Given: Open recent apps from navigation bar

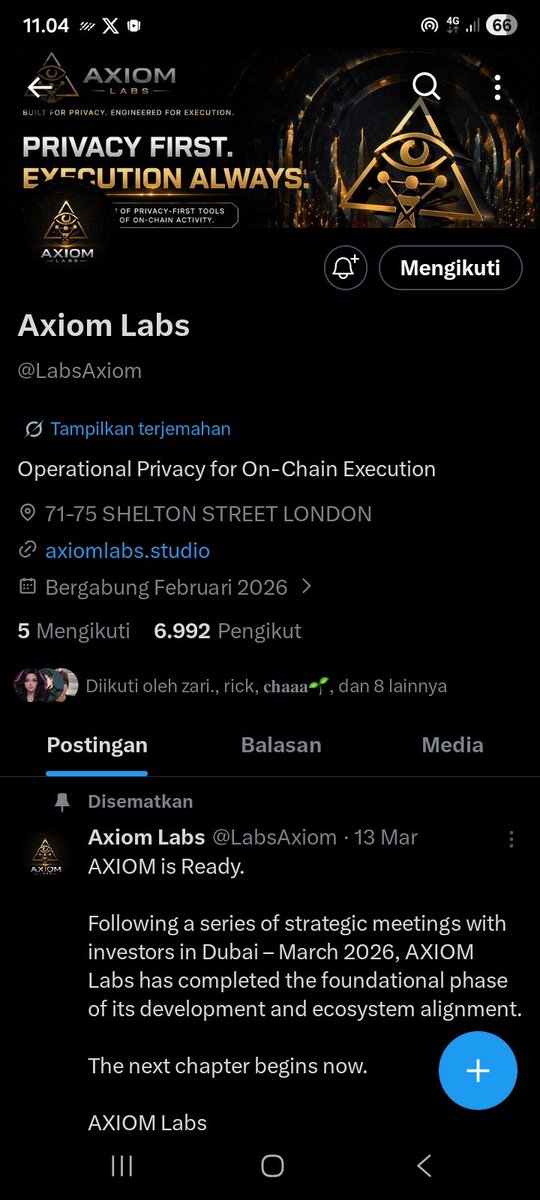Looking at the screenshot, I should 121,1165.
